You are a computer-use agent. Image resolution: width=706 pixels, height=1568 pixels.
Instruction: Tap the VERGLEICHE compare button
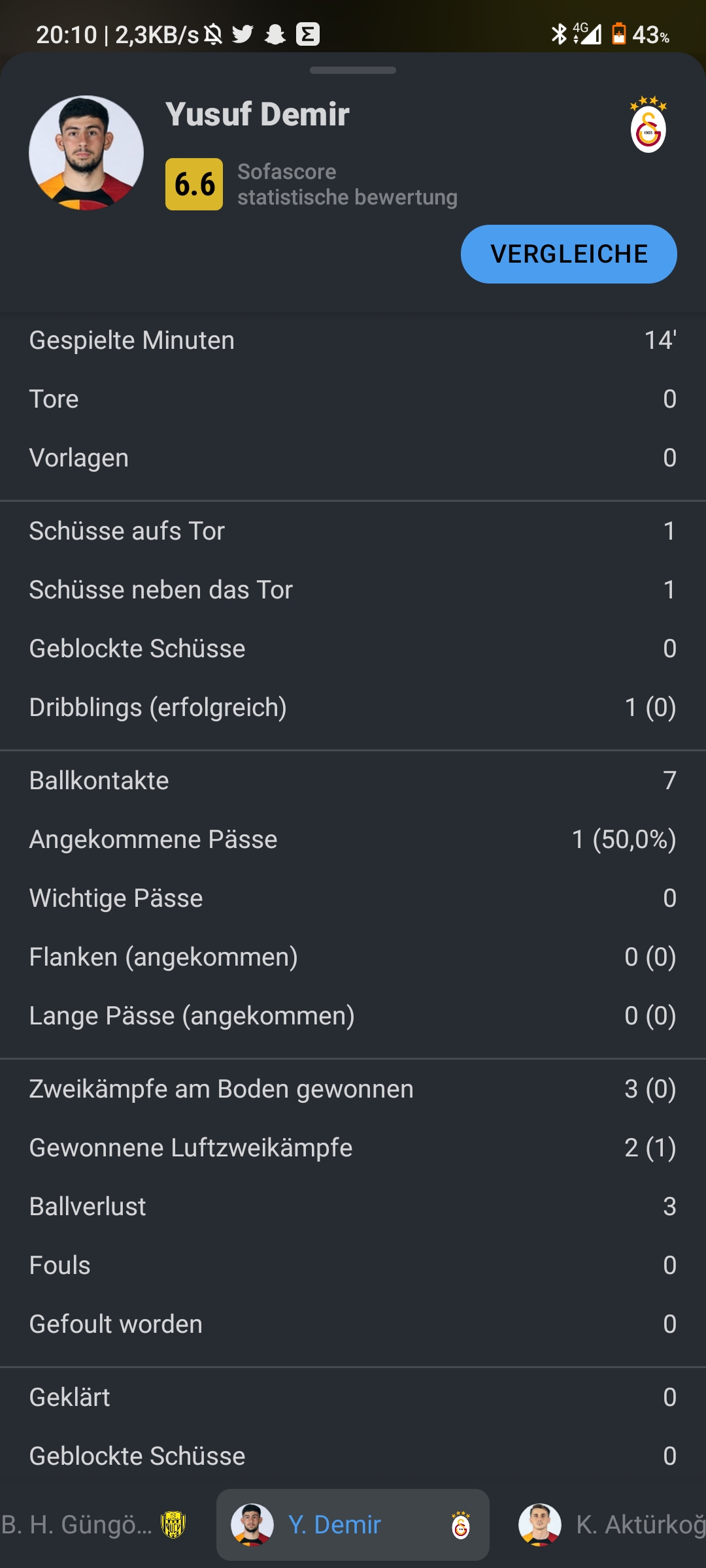click(569, 254)
